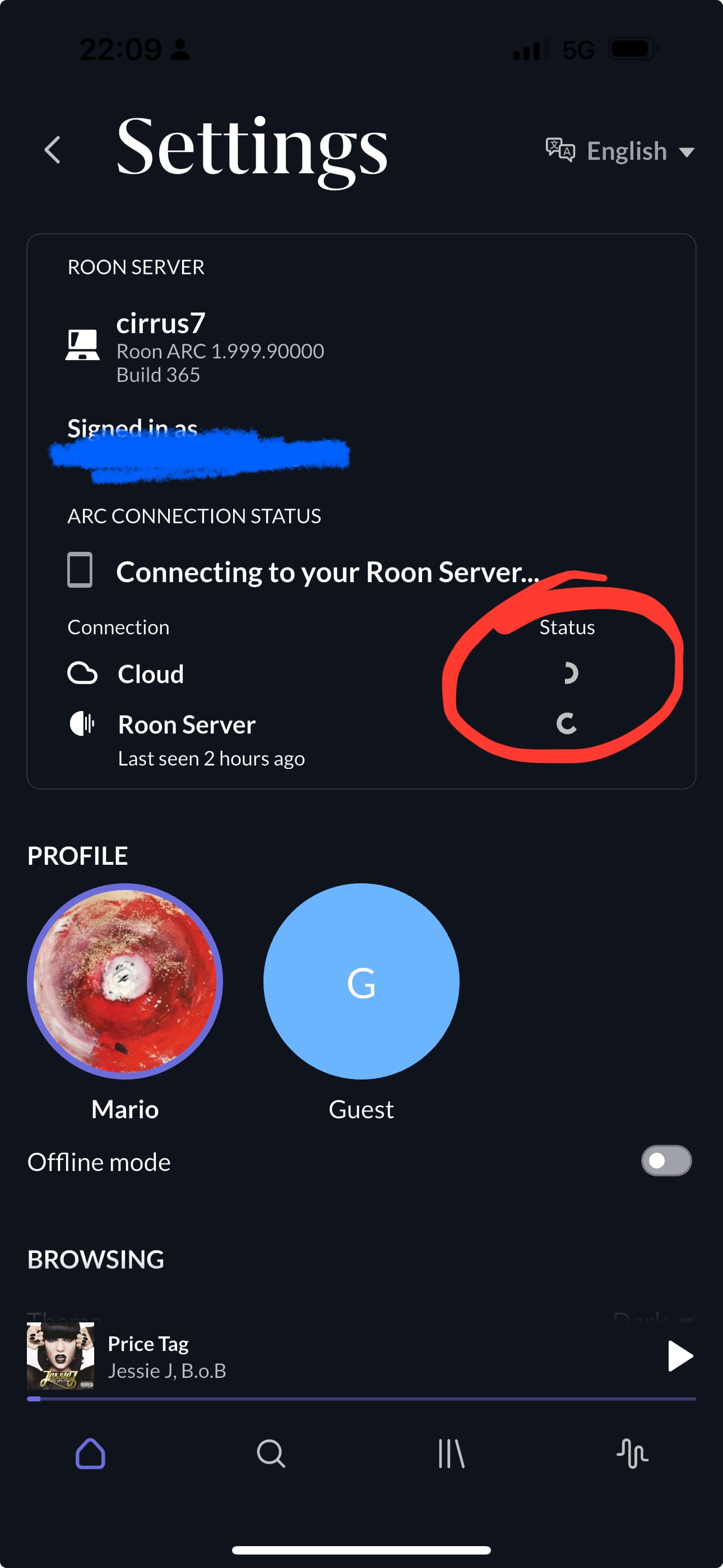This screenshot has height=1568, width=723.
Task: Open the Price Tag now playing bar
Action: (304, 1356)
